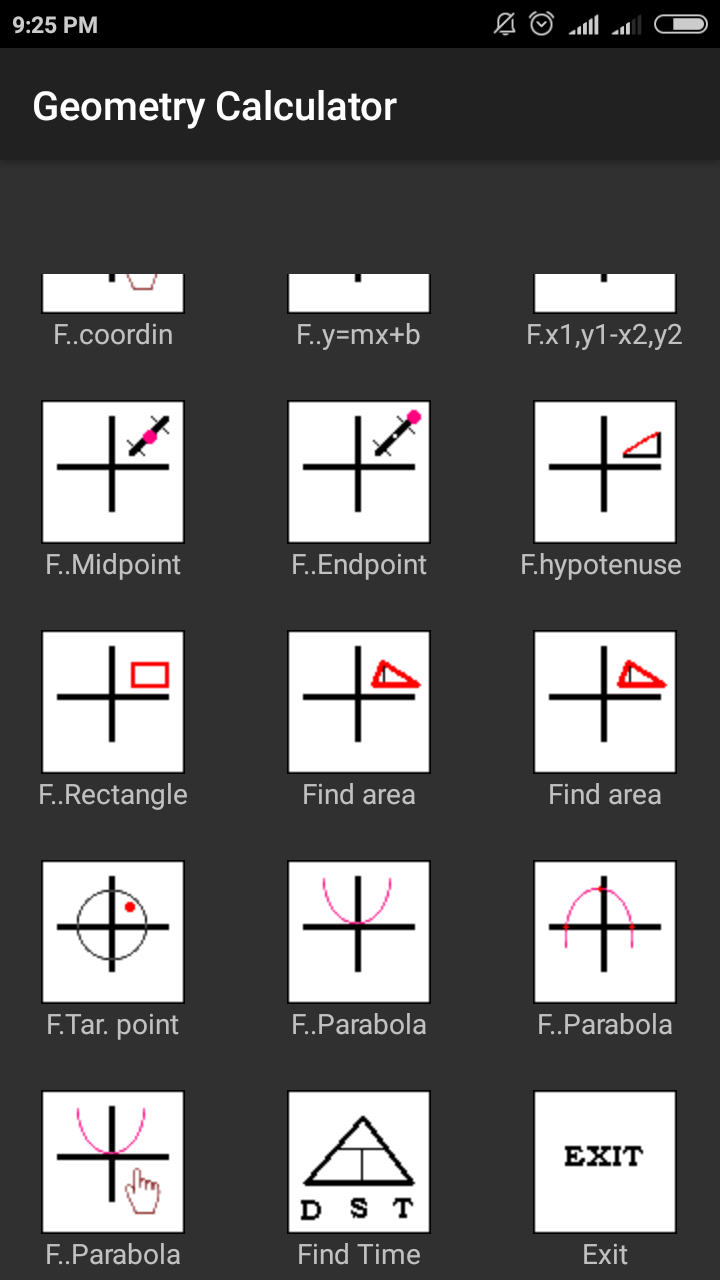Open the F.hypotenuse calculator
This screenshot has width=720, height=1280.
point(605,472)
